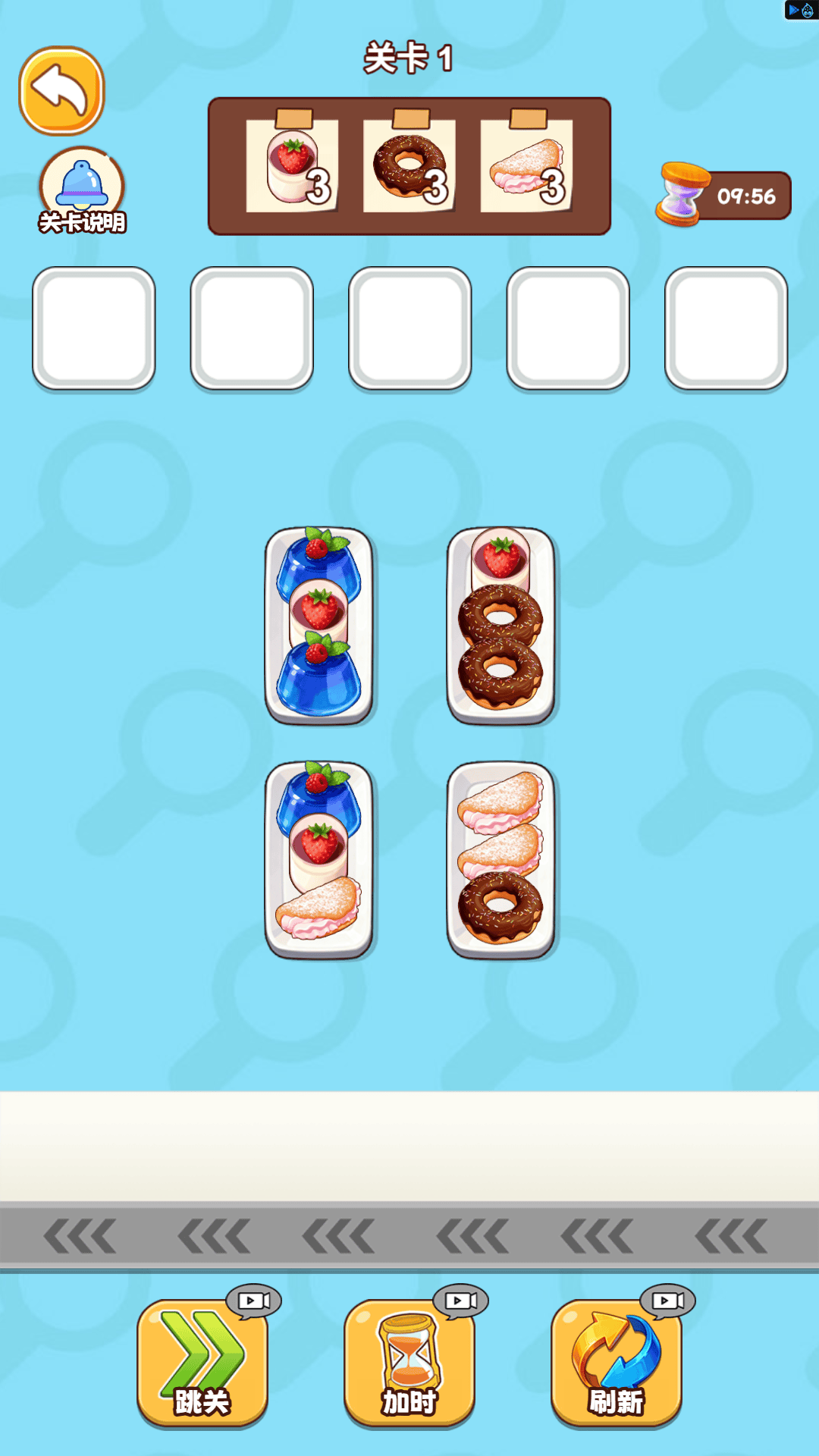The width and height of the screenshot is (819, 1456).
Task: Select the plate with two cream puffs and donut
Action: pyautogui.click(x=500, y=859)
